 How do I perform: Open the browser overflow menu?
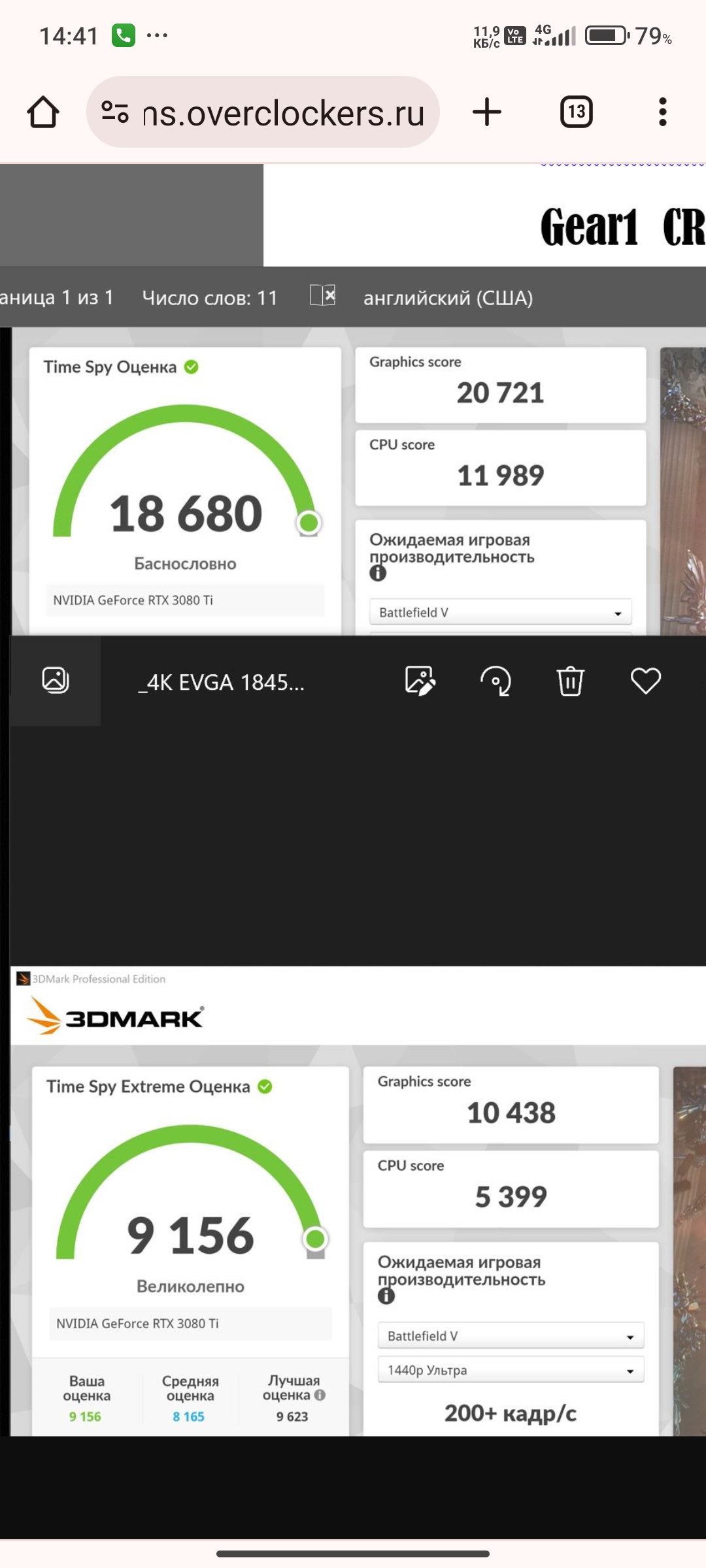(662, 112)
